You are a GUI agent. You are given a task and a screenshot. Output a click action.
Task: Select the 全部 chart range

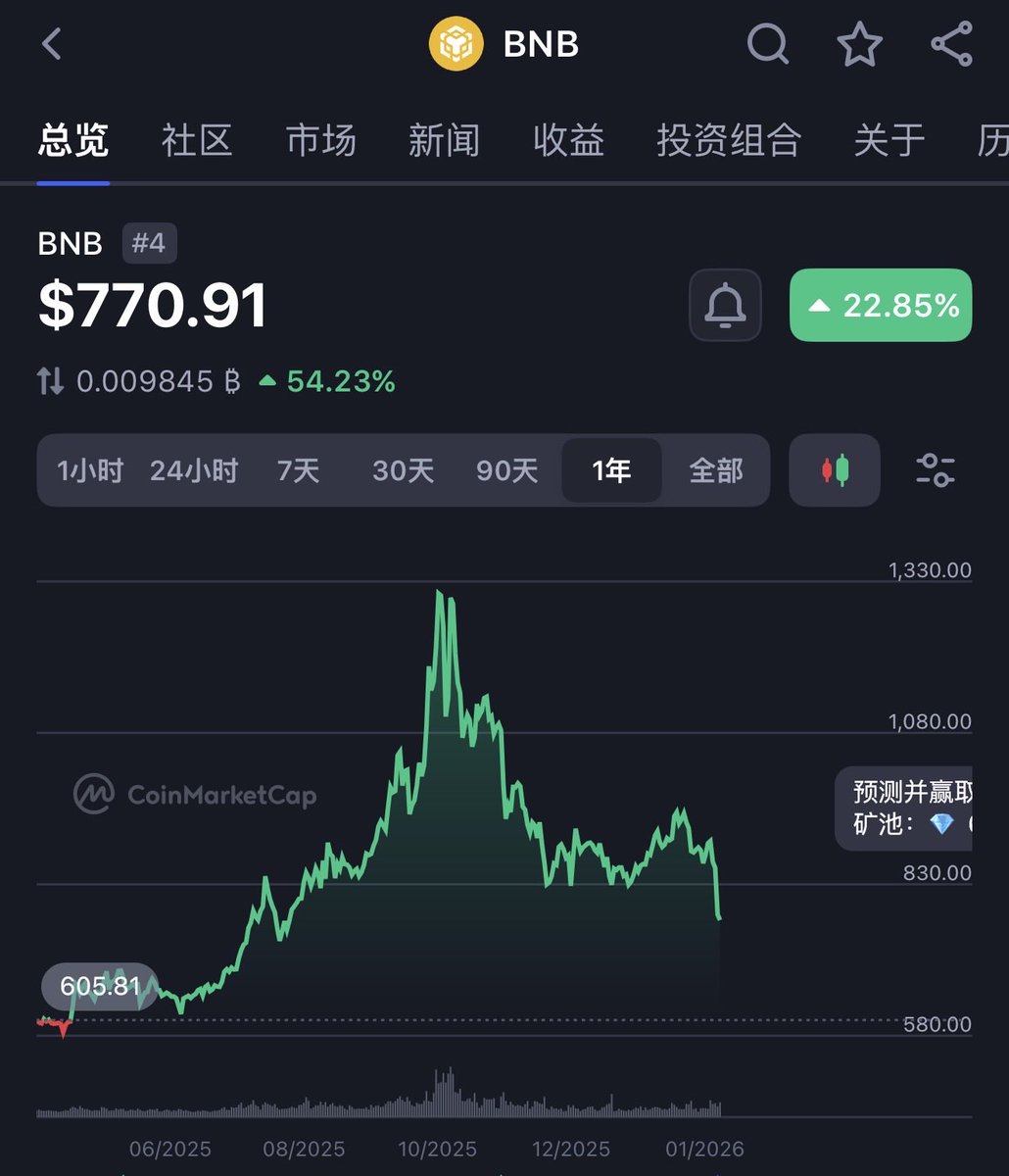pos(716,471)
